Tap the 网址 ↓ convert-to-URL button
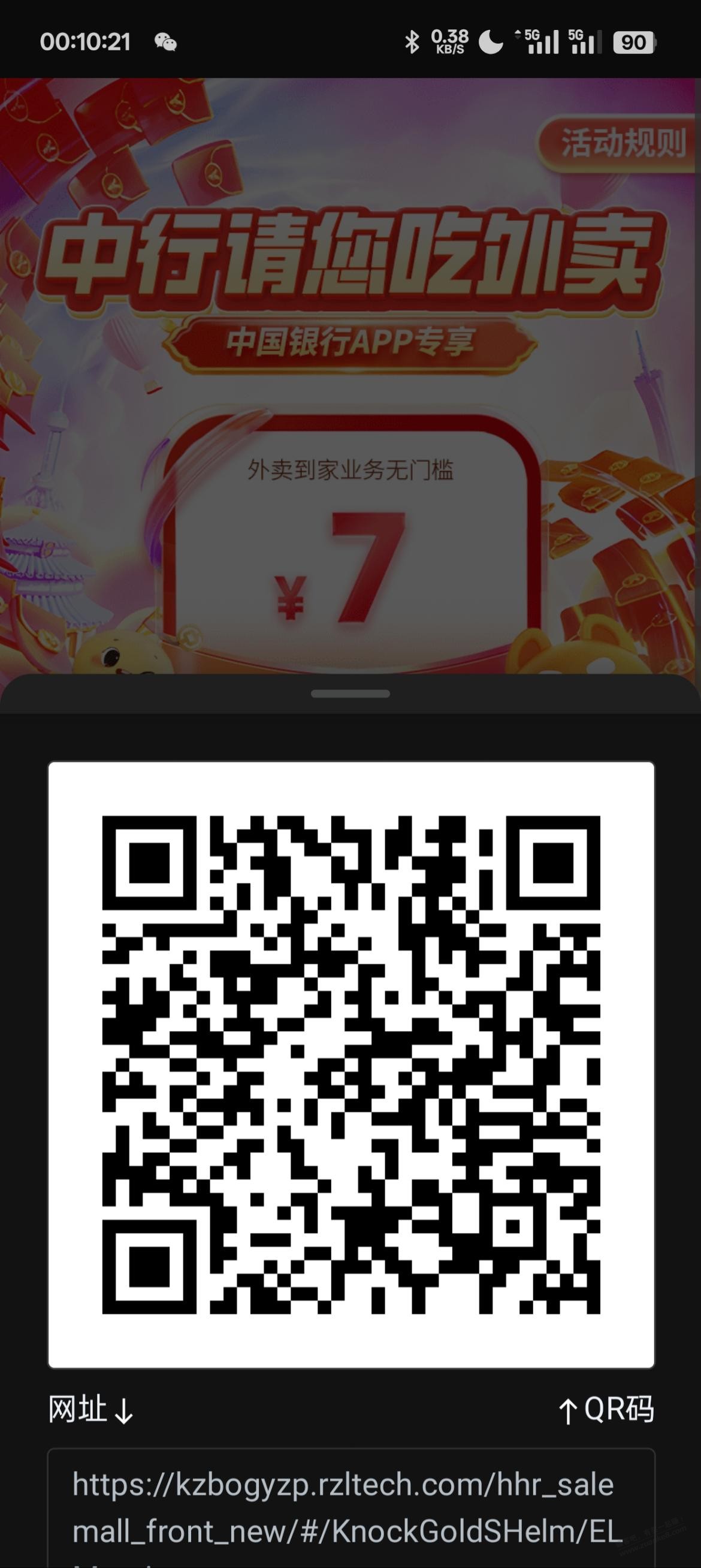 pyautogui.click(x=91, y=1410)
